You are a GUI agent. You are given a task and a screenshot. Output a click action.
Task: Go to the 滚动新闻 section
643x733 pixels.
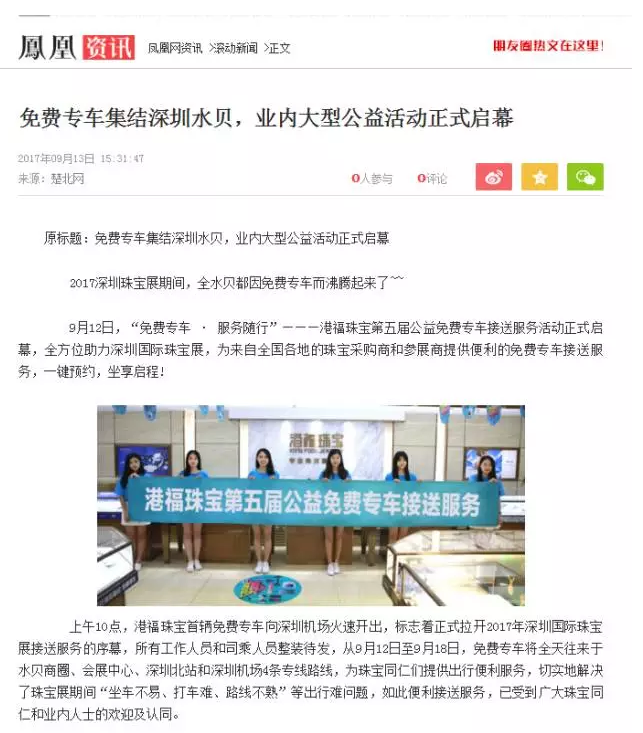[235, 48]
